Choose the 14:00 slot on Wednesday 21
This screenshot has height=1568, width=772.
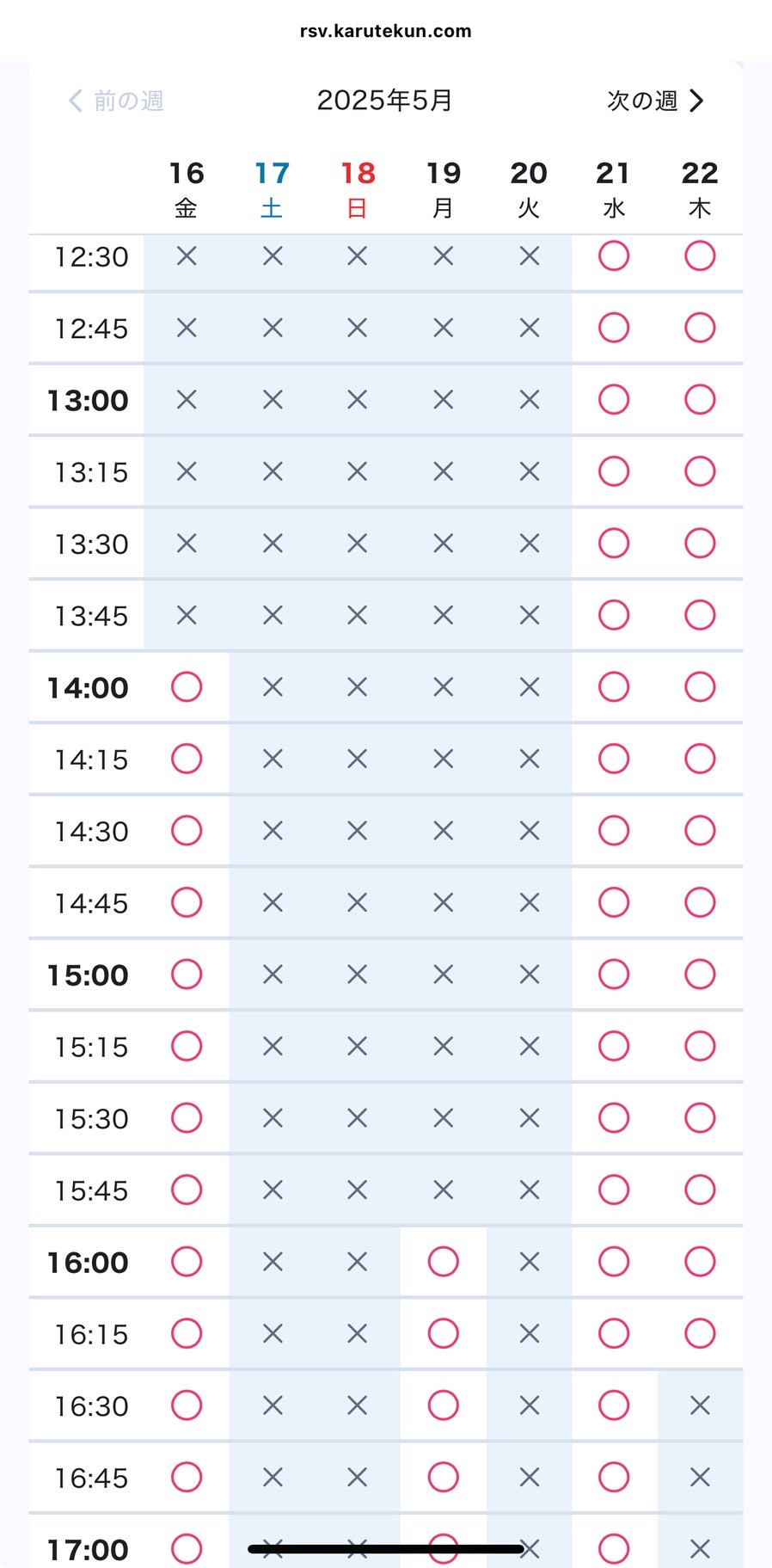click(614, 686)
